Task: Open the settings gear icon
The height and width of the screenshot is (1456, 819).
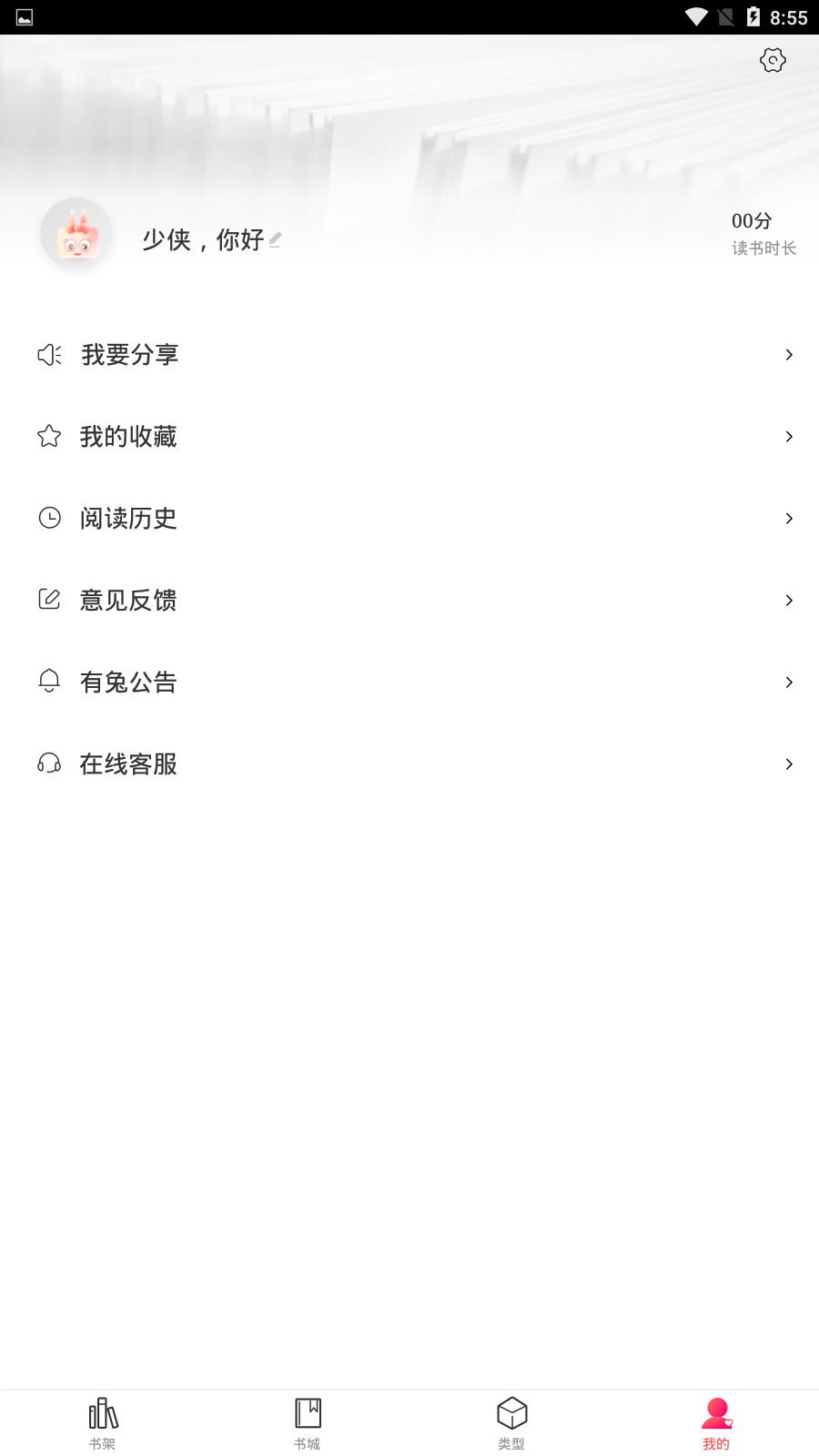Action: coord(773,60)
